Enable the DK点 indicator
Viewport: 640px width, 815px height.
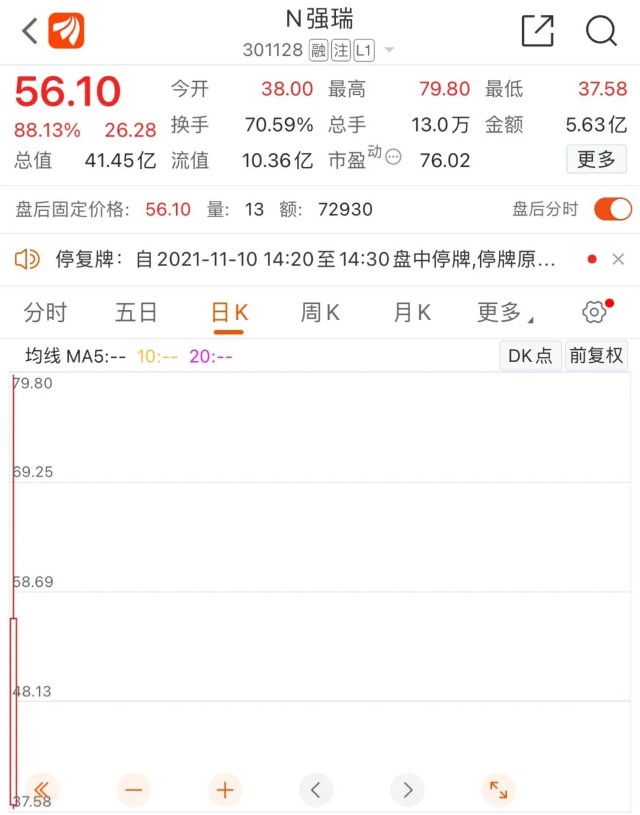[x=530, y=356]
